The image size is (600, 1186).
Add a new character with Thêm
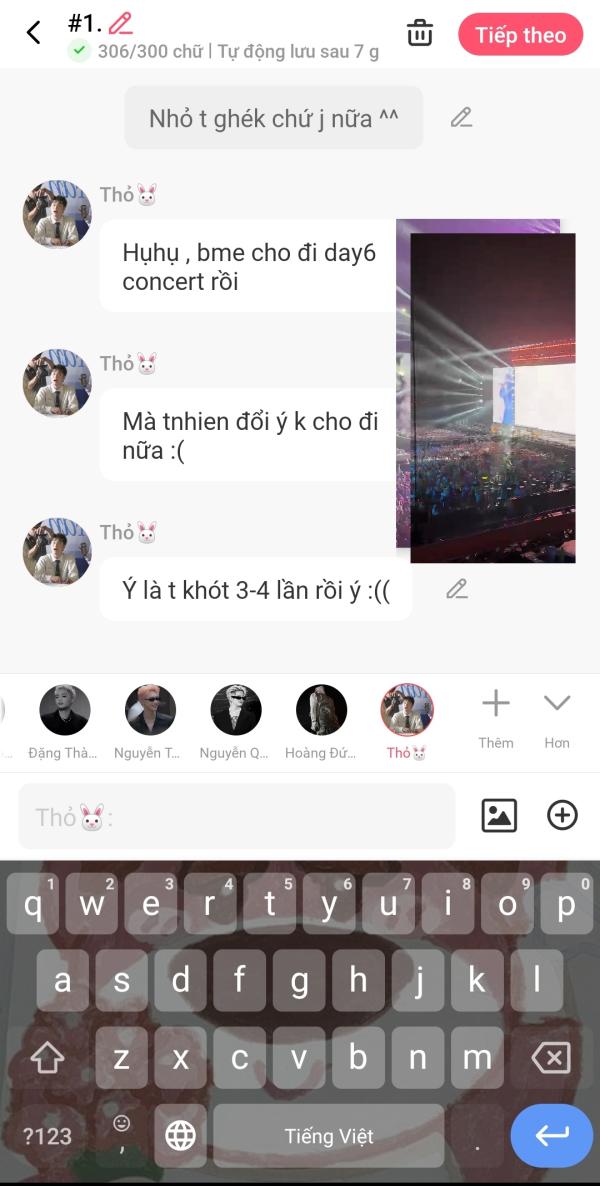pos(496,719)
